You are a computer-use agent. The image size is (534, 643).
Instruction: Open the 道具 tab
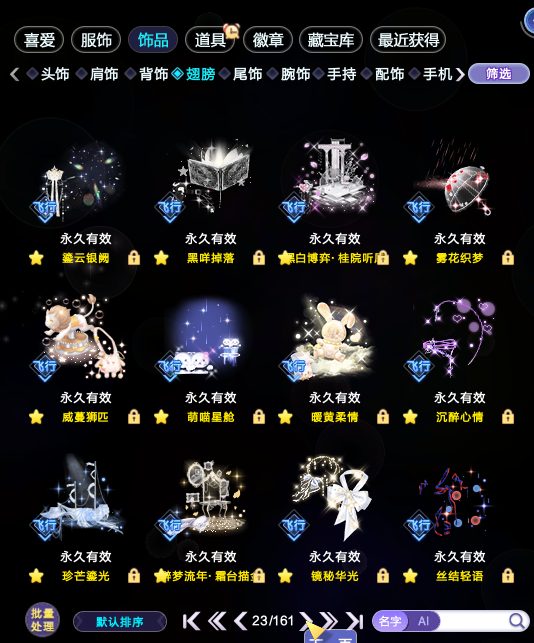click(210, 40)
